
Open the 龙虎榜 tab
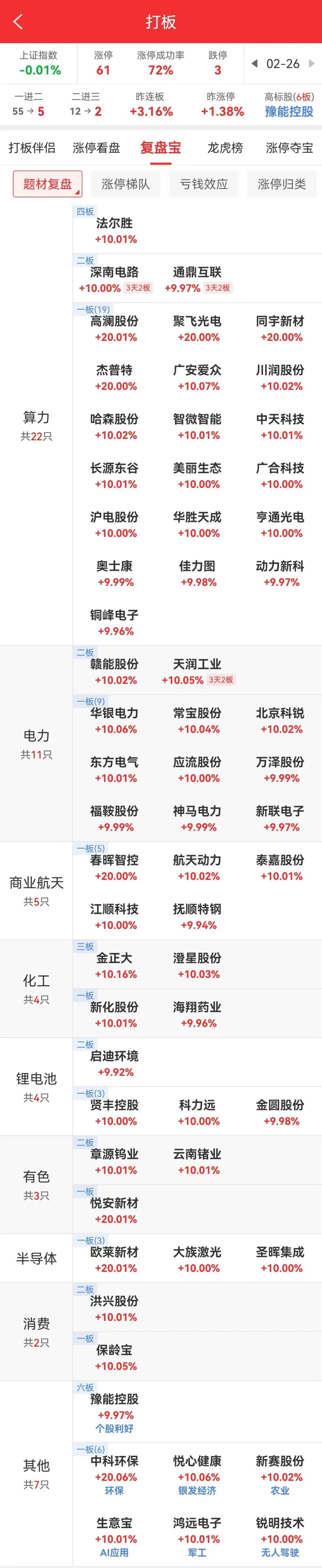pos(225,147)
